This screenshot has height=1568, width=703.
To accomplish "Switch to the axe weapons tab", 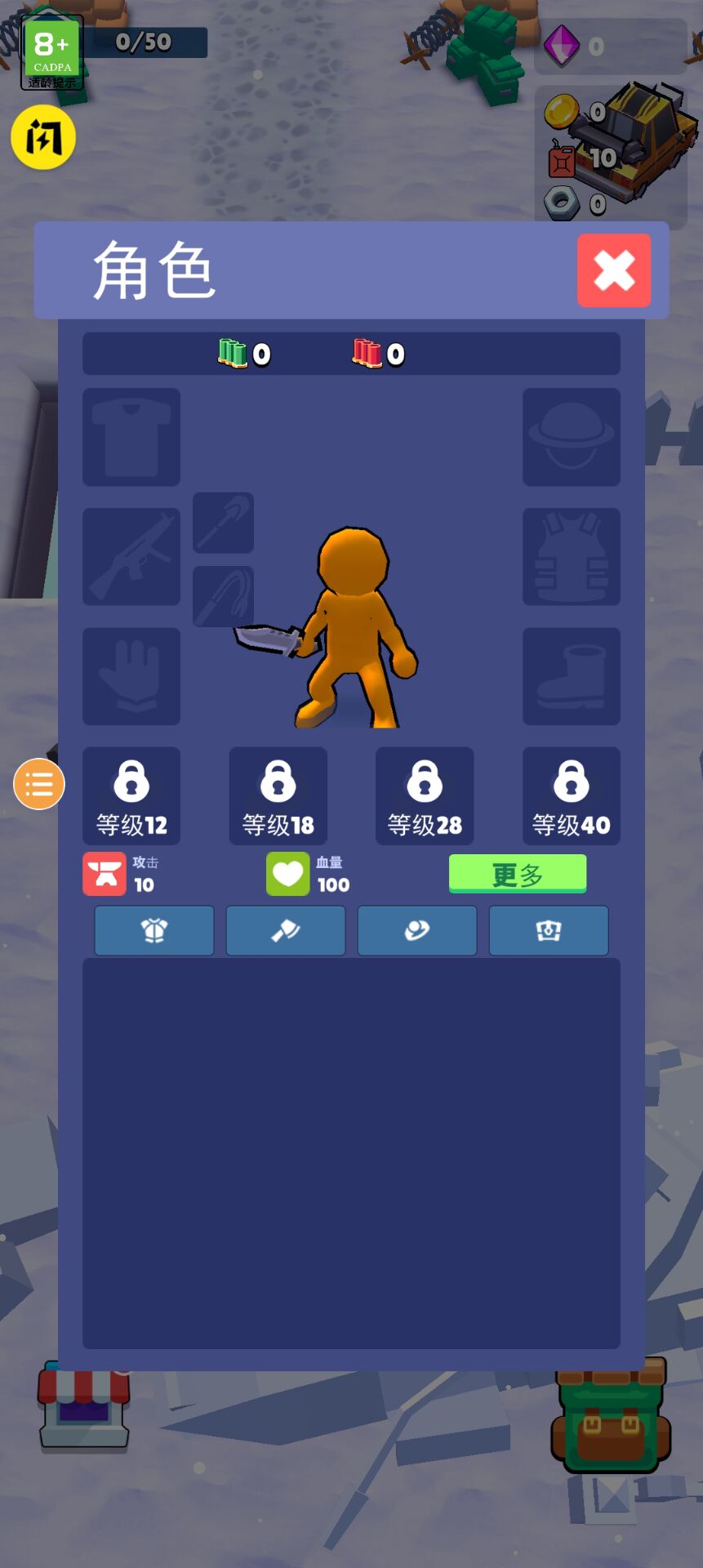I will click(286, 930).
